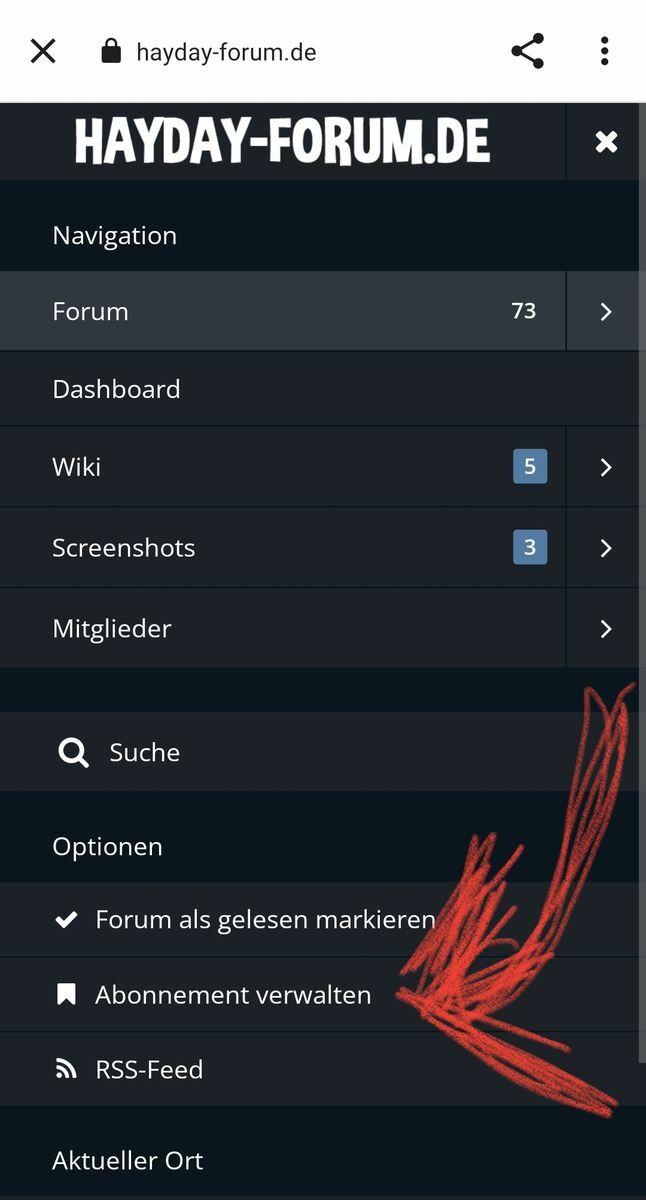Expand the Screenshots submenu arrow
The width and height of the screenshot is (646, 1200).
(x=605, y=548)
